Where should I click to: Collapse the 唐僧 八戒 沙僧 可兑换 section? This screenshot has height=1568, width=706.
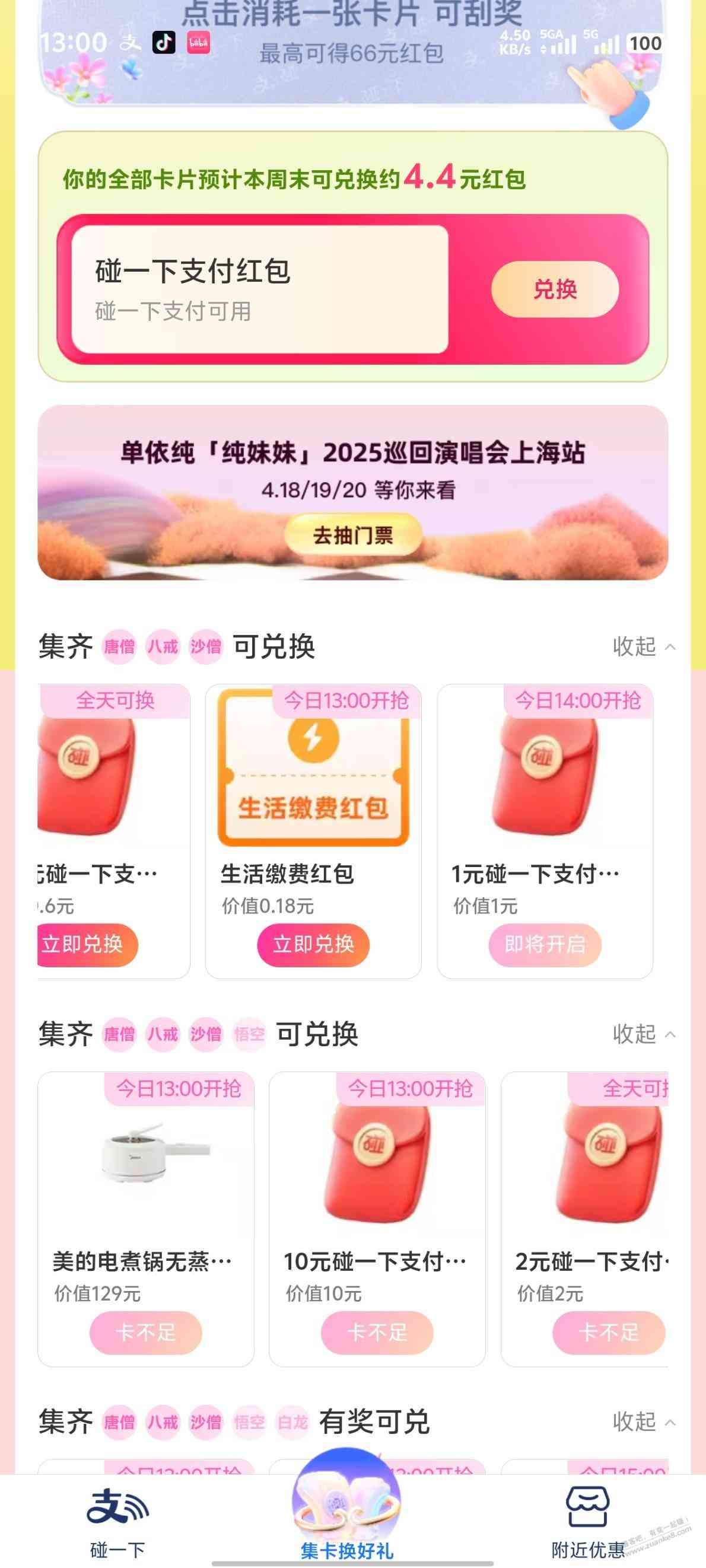643,646
